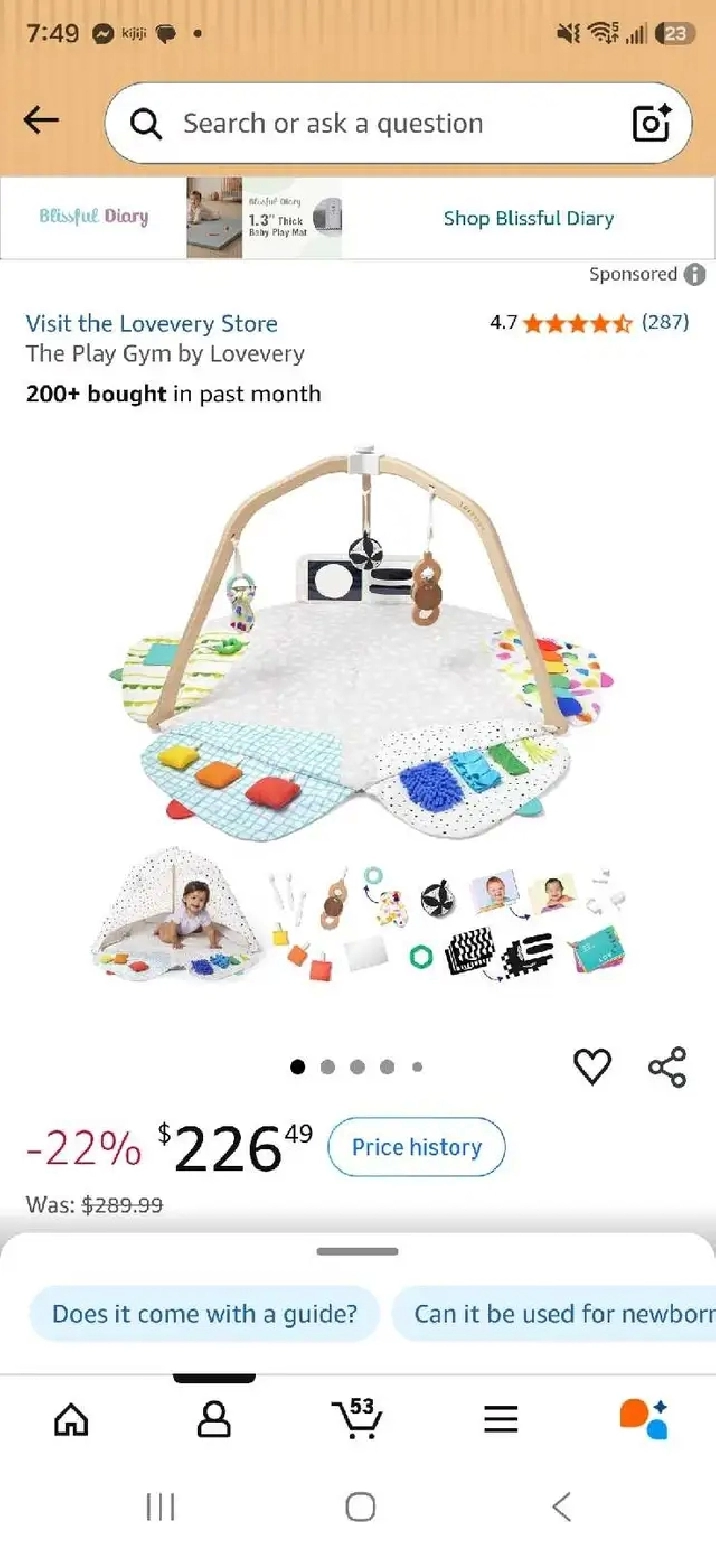Open the camera lens search icon
716x1554 pixels.
pyautogui.click(x=652, y=123)
